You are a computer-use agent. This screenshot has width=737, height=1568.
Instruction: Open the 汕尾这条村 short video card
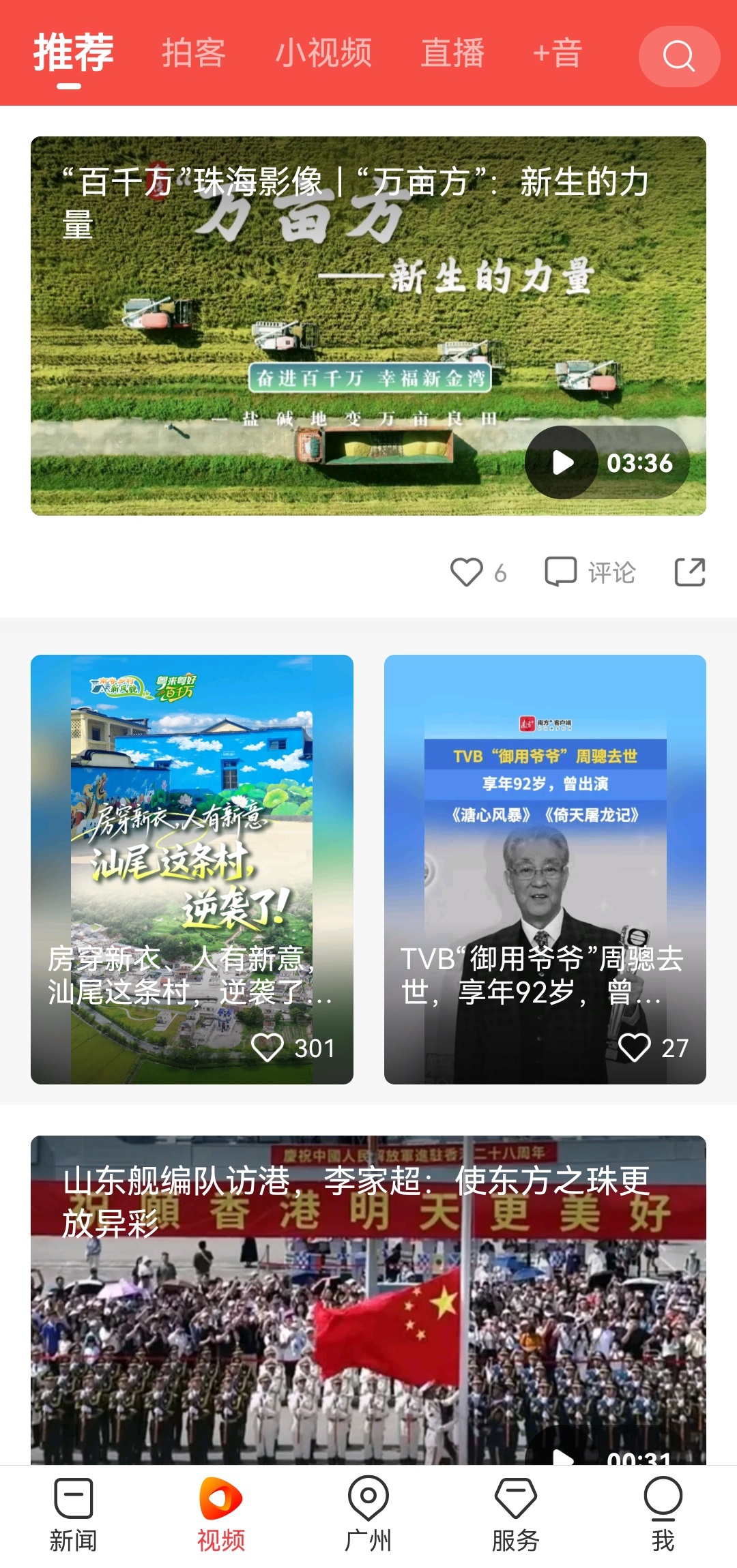(192, 853)
